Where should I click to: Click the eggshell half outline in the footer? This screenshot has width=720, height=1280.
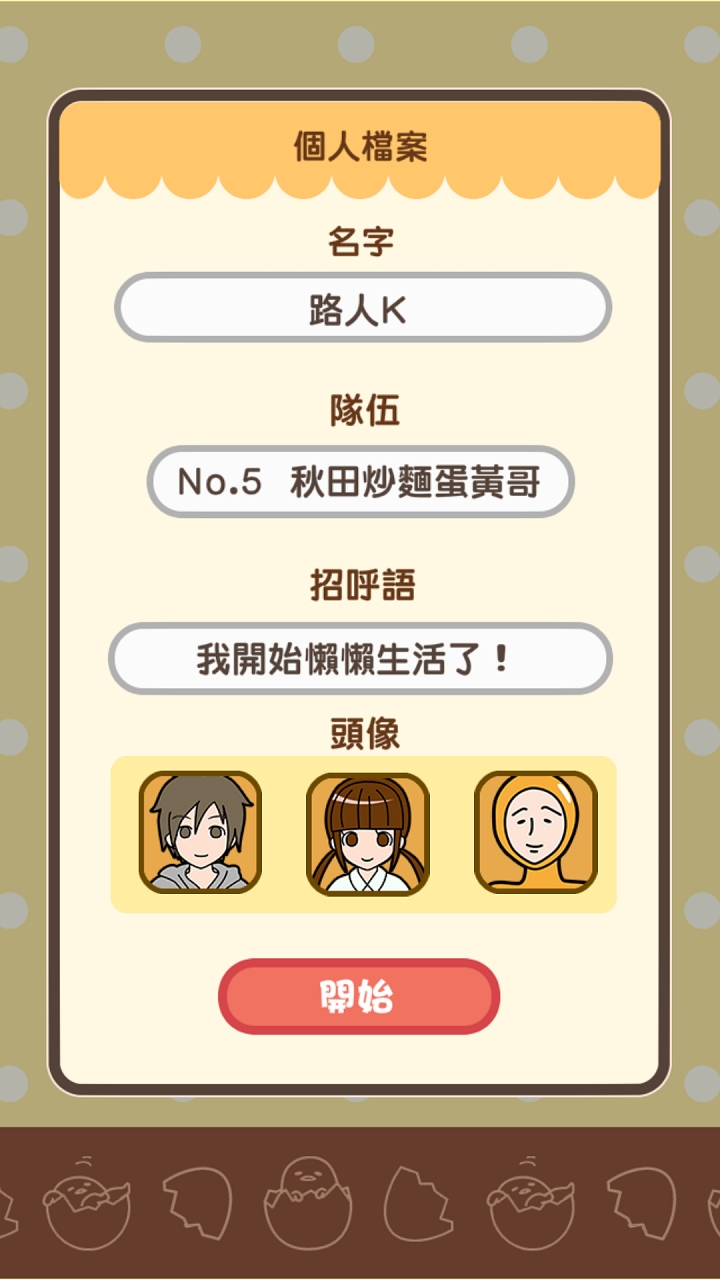pyautogui.click(x=195, y=1195)
